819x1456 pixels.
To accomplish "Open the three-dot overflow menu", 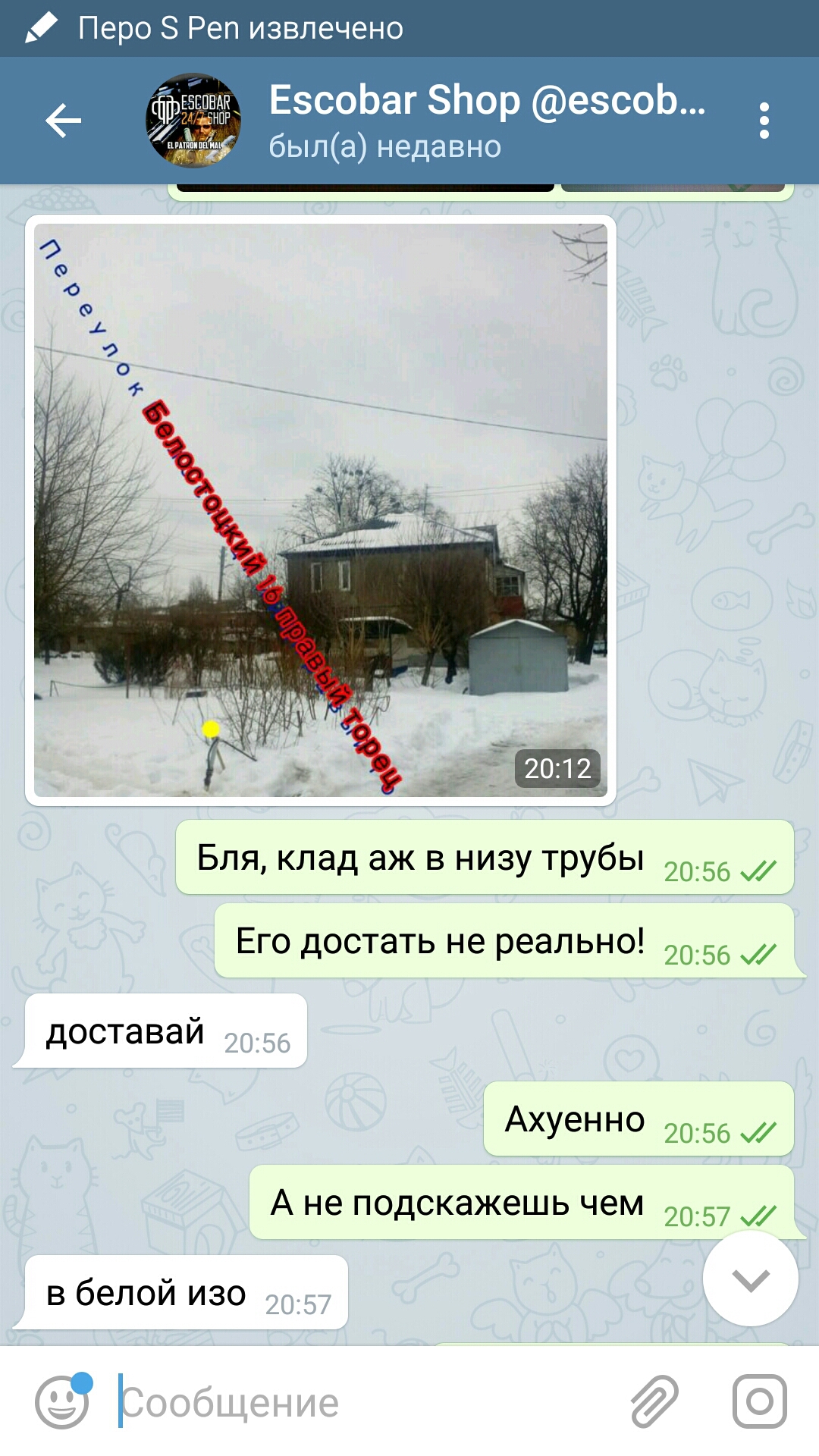I will click(764, 121).
